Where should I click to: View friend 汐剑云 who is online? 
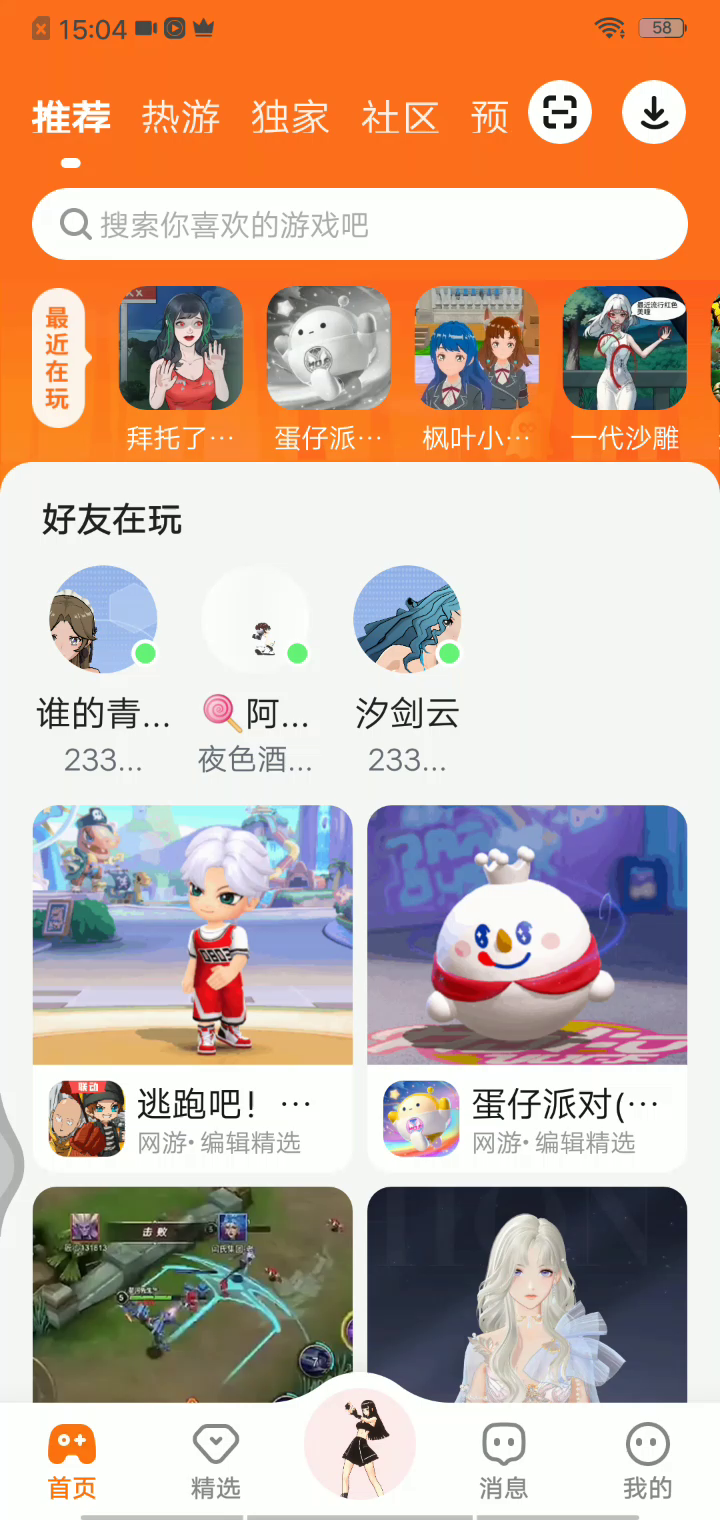407,620
